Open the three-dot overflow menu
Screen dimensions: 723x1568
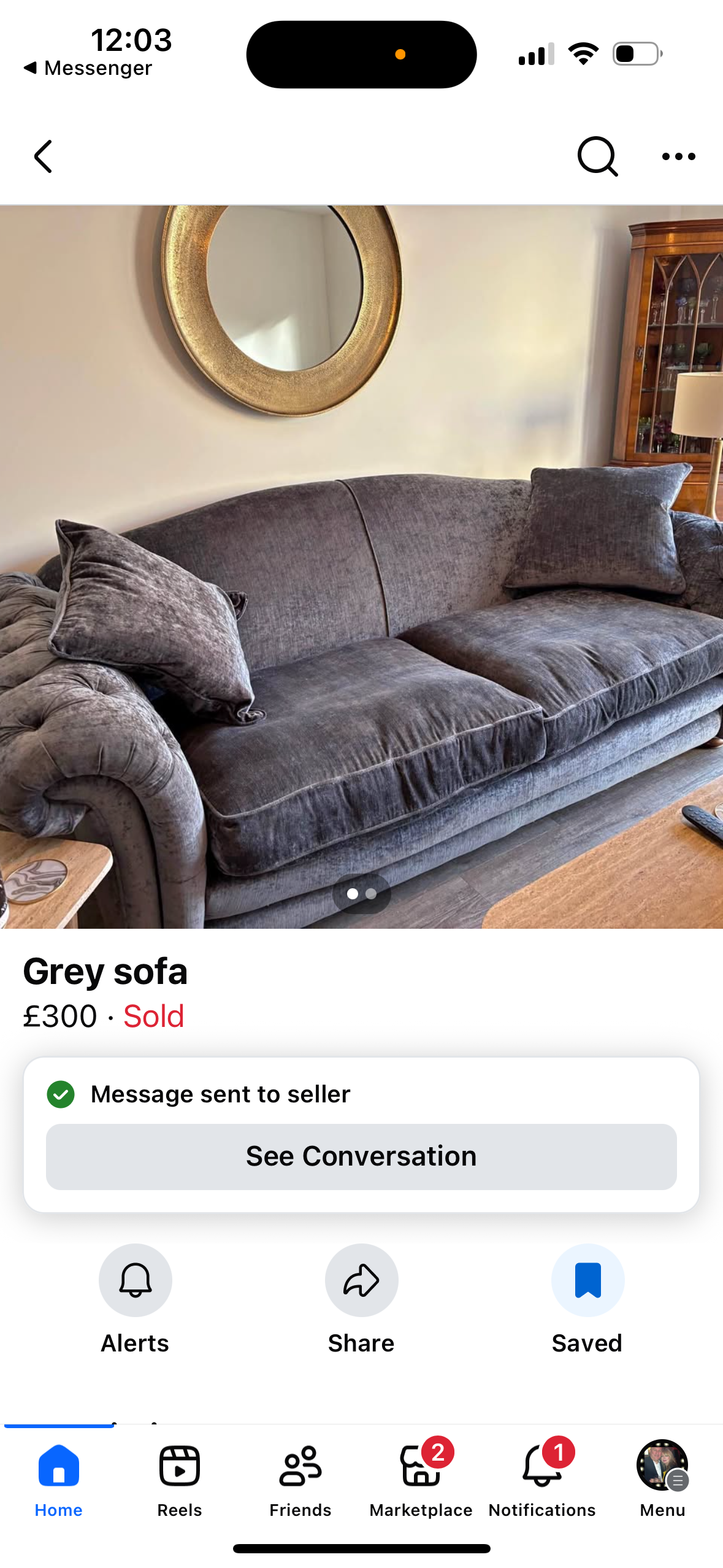(678, 156)
